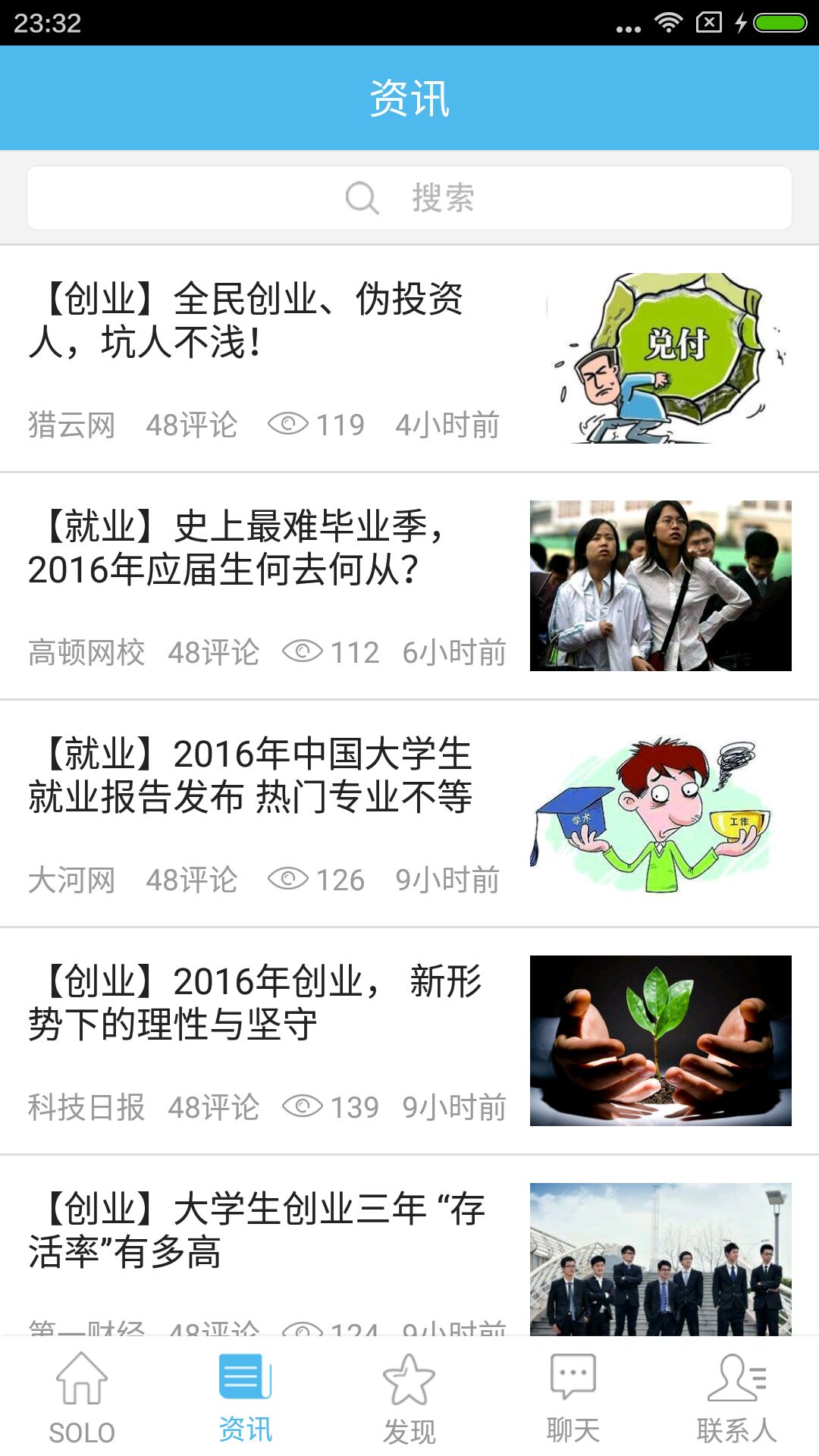View article 大学生创业三年“存活率”有多高
Viewport: 819px width, 1456px height.
(258, 1230)
